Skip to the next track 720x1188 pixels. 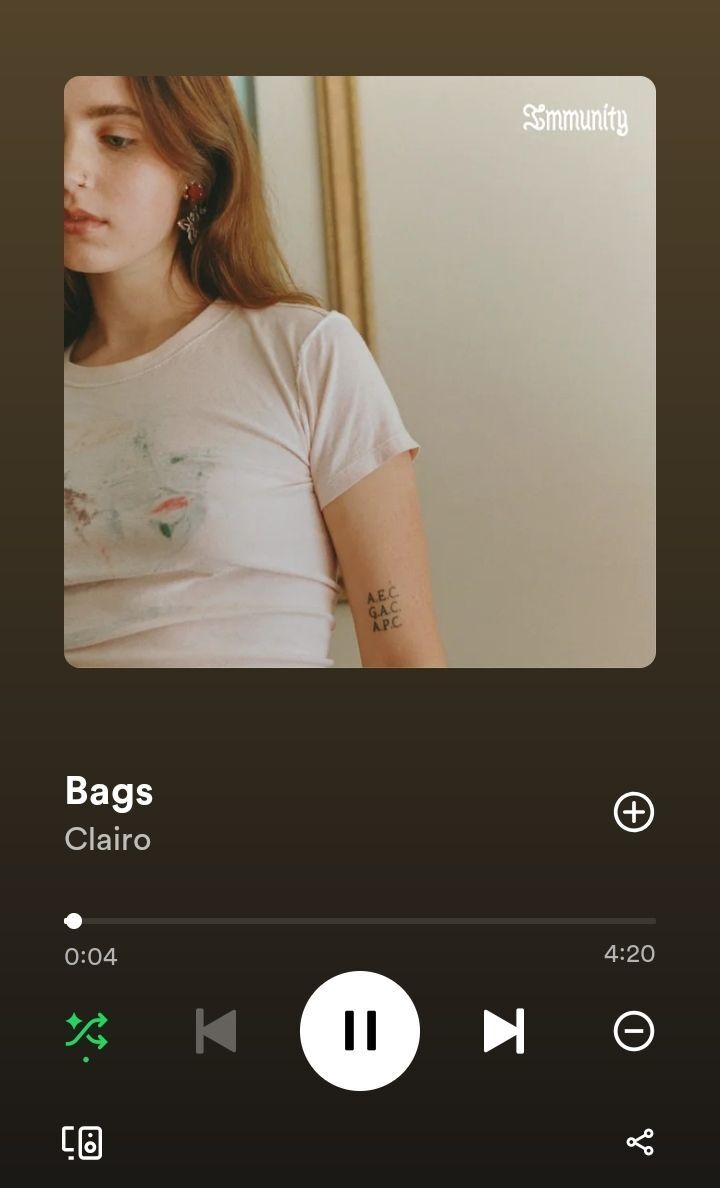click(x=503, y=1031)
